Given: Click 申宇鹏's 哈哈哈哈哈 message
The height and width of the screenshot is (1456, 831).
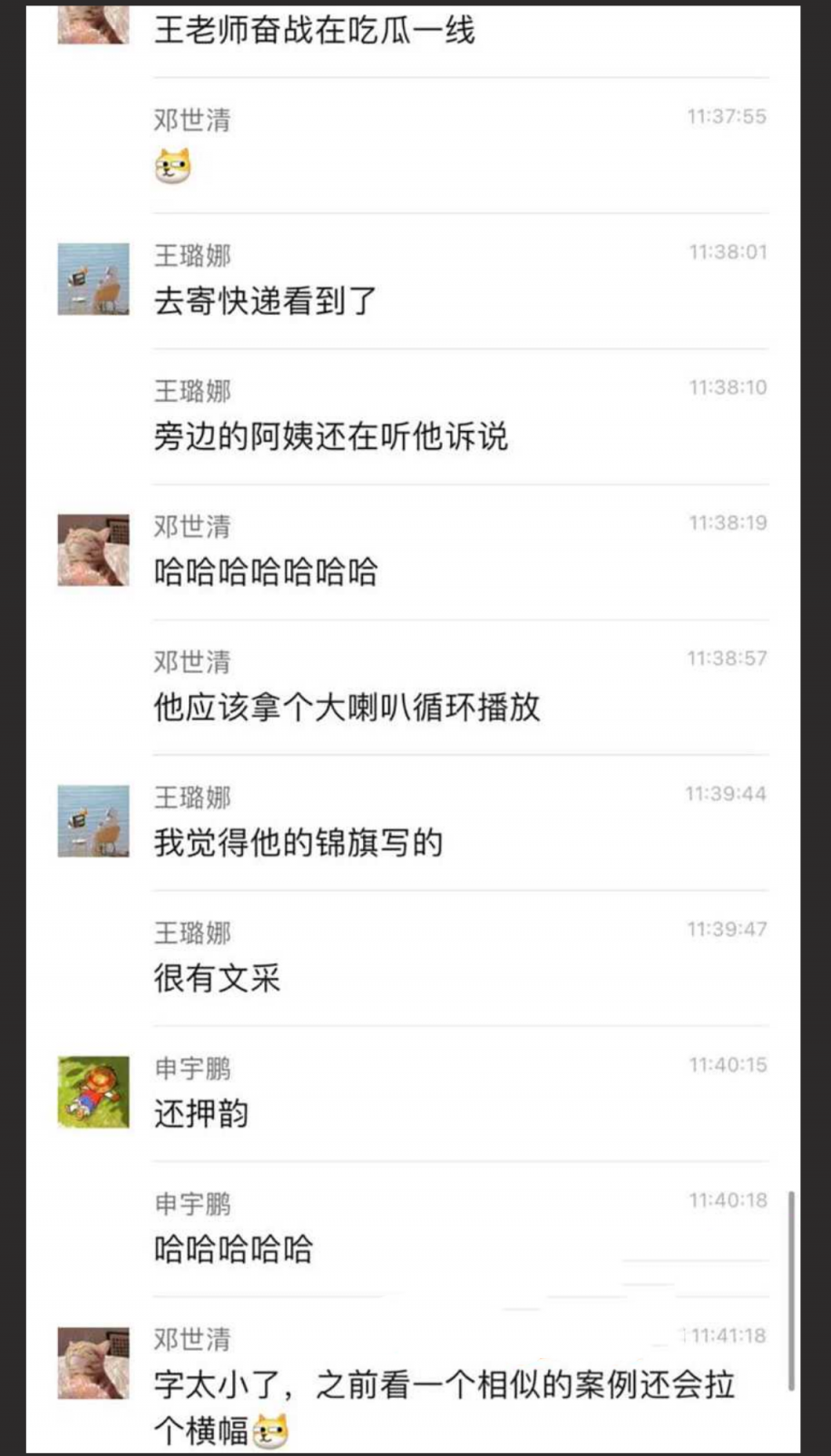Looking at the screenshot, I should pyautogui.click(x=233, y=1249).
